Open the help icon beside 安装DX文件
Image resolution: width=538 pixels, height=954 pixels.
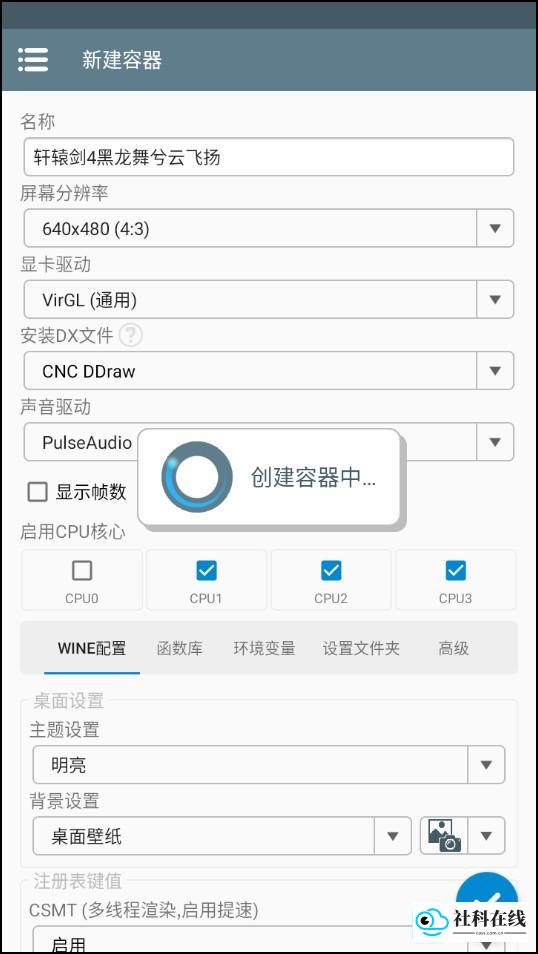tap(130, 335)
